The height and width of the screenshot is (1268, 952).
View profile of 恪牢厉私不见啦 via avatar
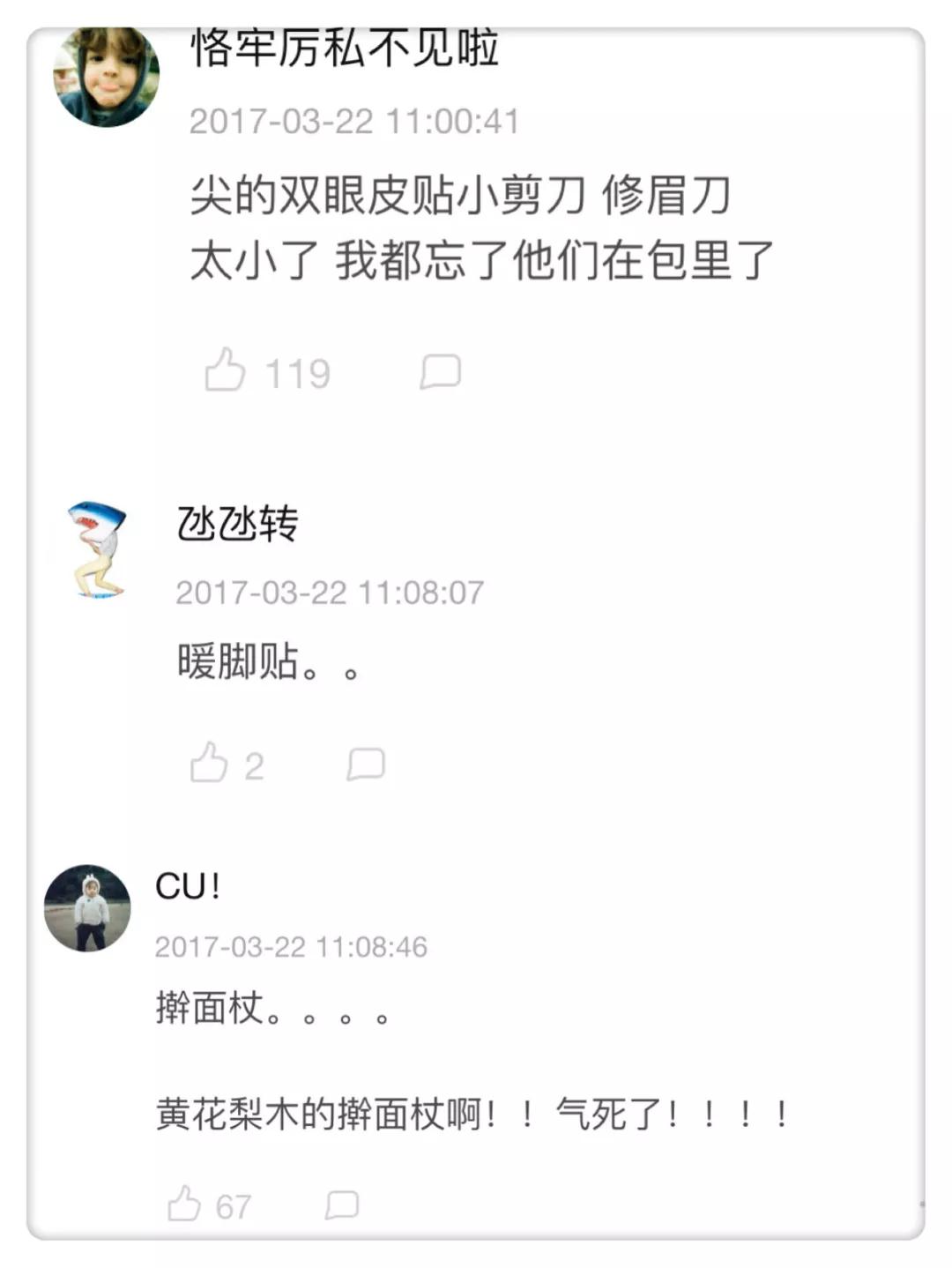click(106, 75)
